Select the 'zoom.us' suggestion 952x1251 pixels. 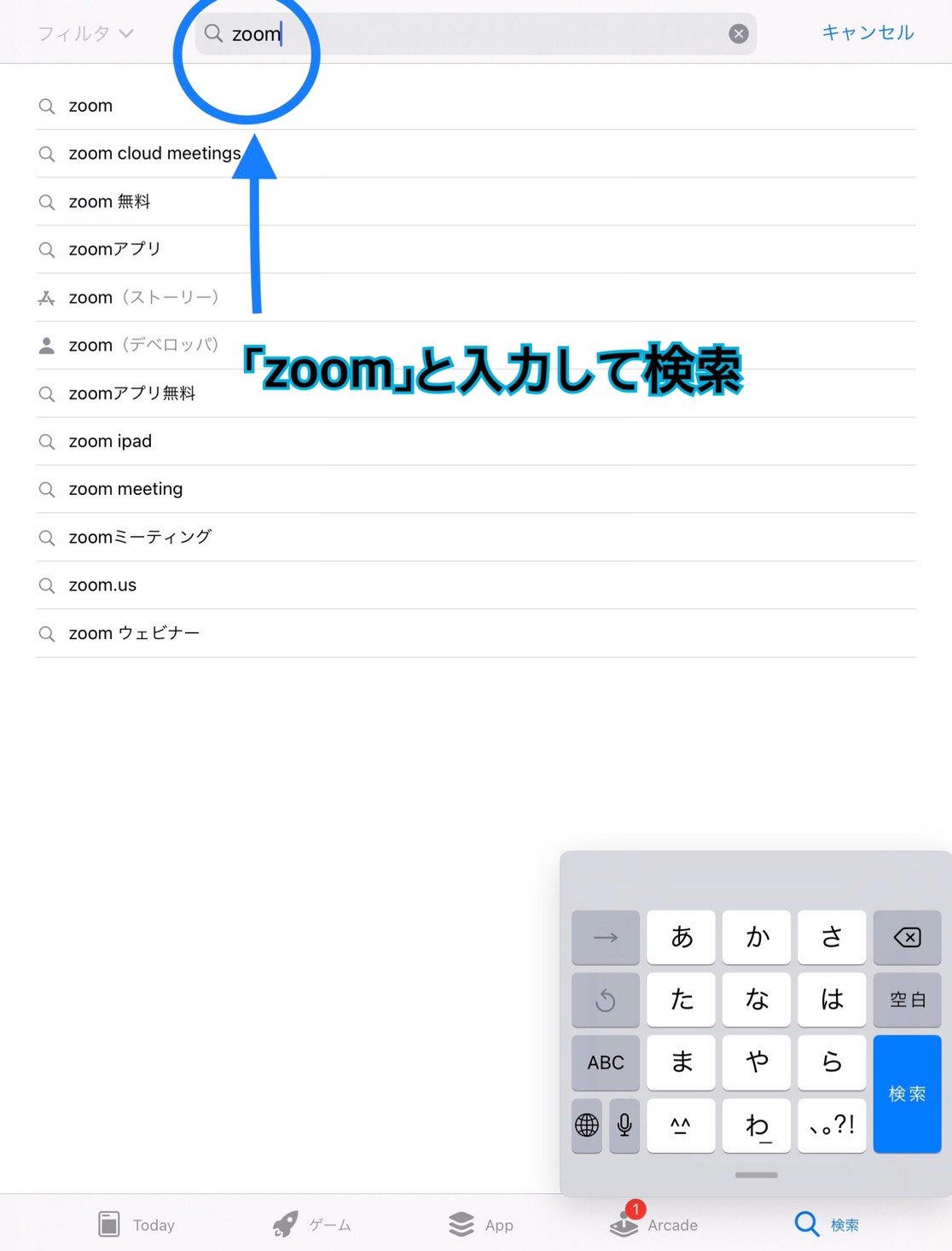(102, 585)
